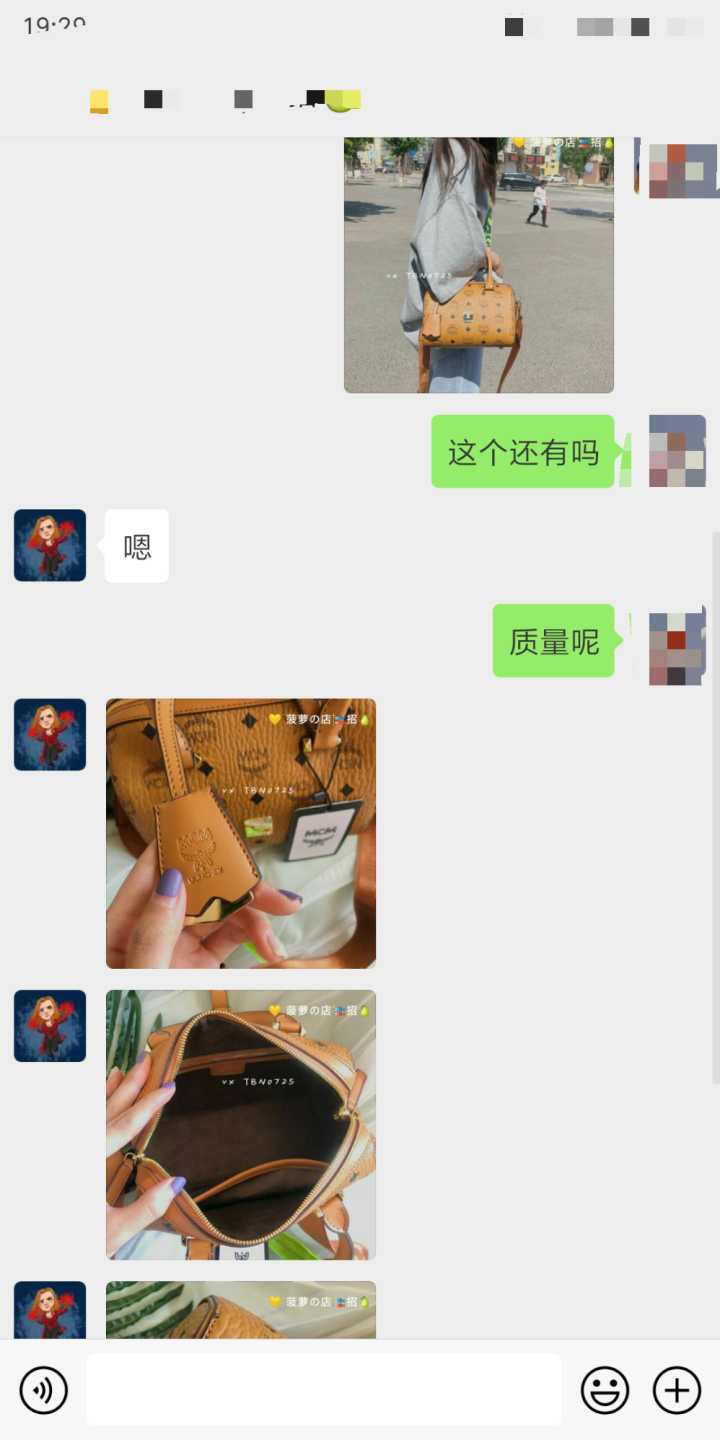The height and width of the screenshot is (1440, 720).
Task: Tap the message text field
Action: [323, 1390]
